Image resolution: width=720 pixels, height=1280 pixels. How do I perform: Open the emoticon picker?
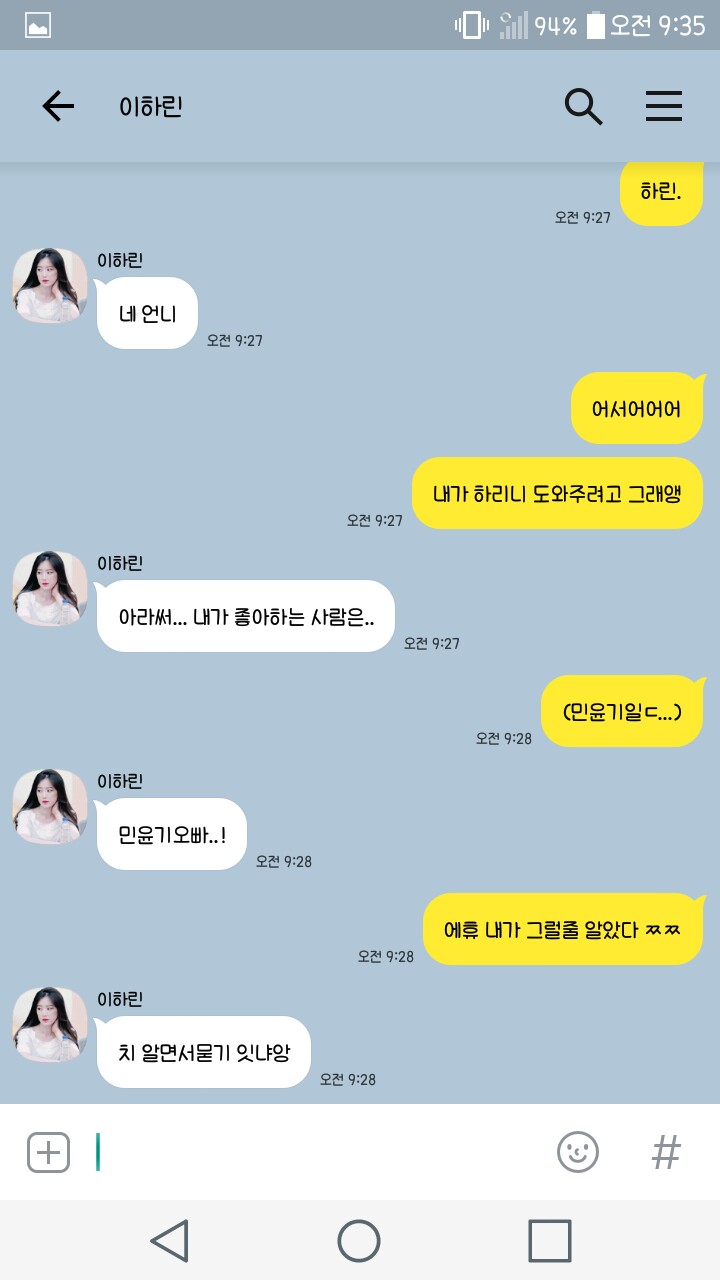tap(578, 1152)
